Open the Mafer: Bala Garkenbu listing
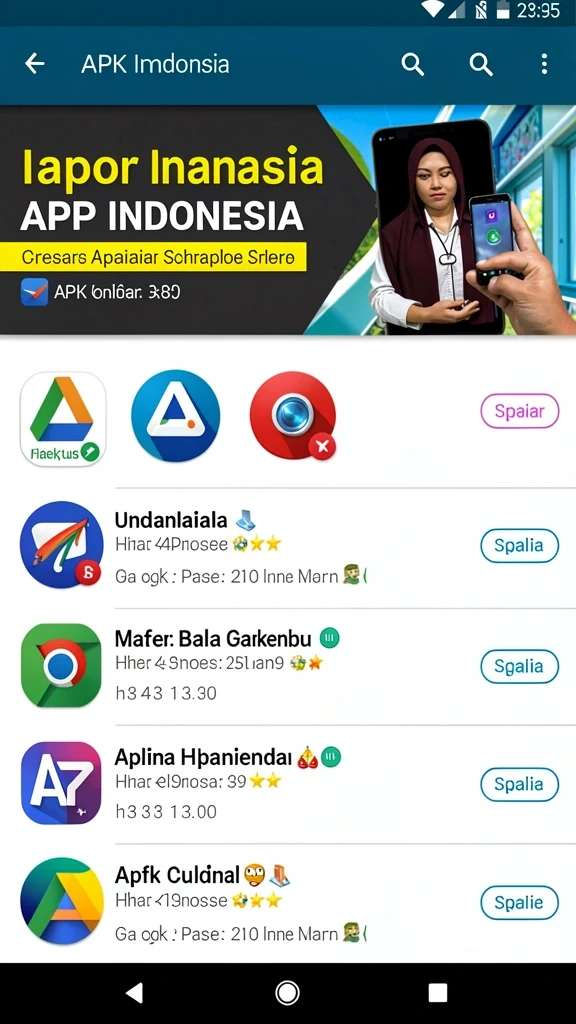The image size is (576, 1024). tap(288, 666)
